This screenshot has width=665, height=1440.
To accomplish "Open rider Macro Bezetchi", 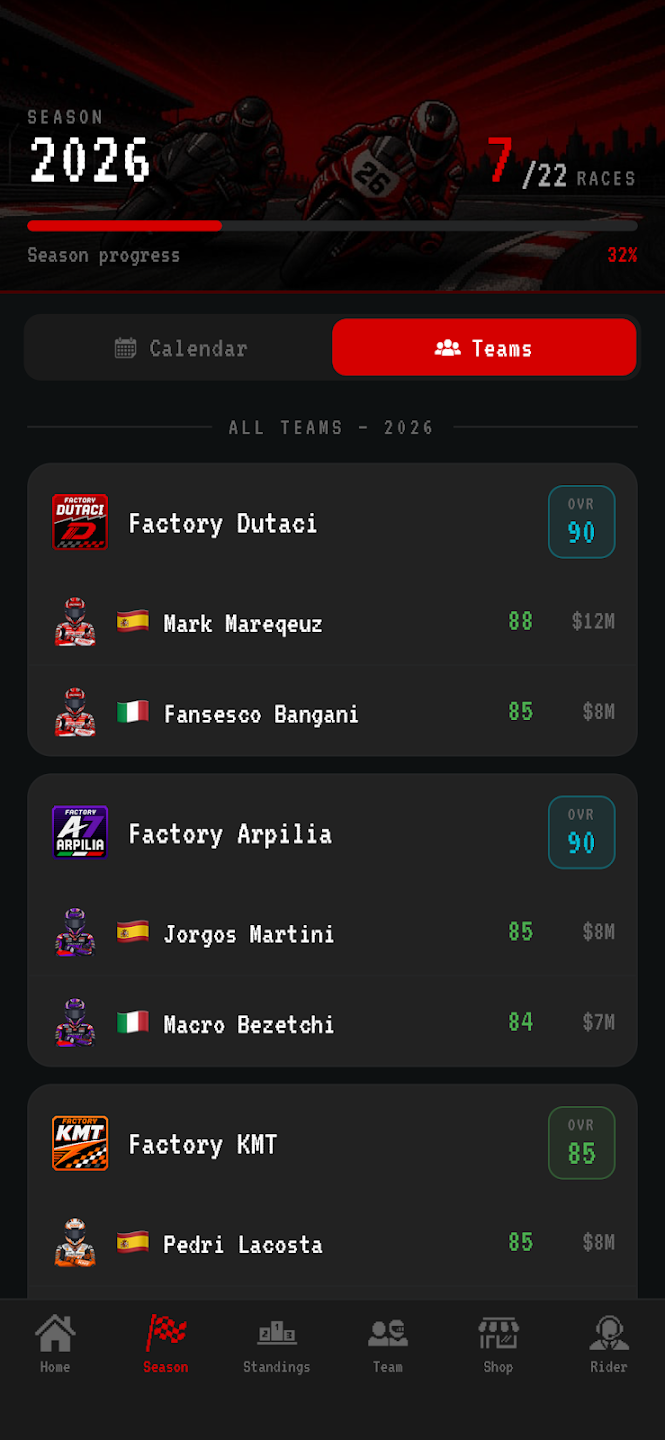I will [332, 1022].
